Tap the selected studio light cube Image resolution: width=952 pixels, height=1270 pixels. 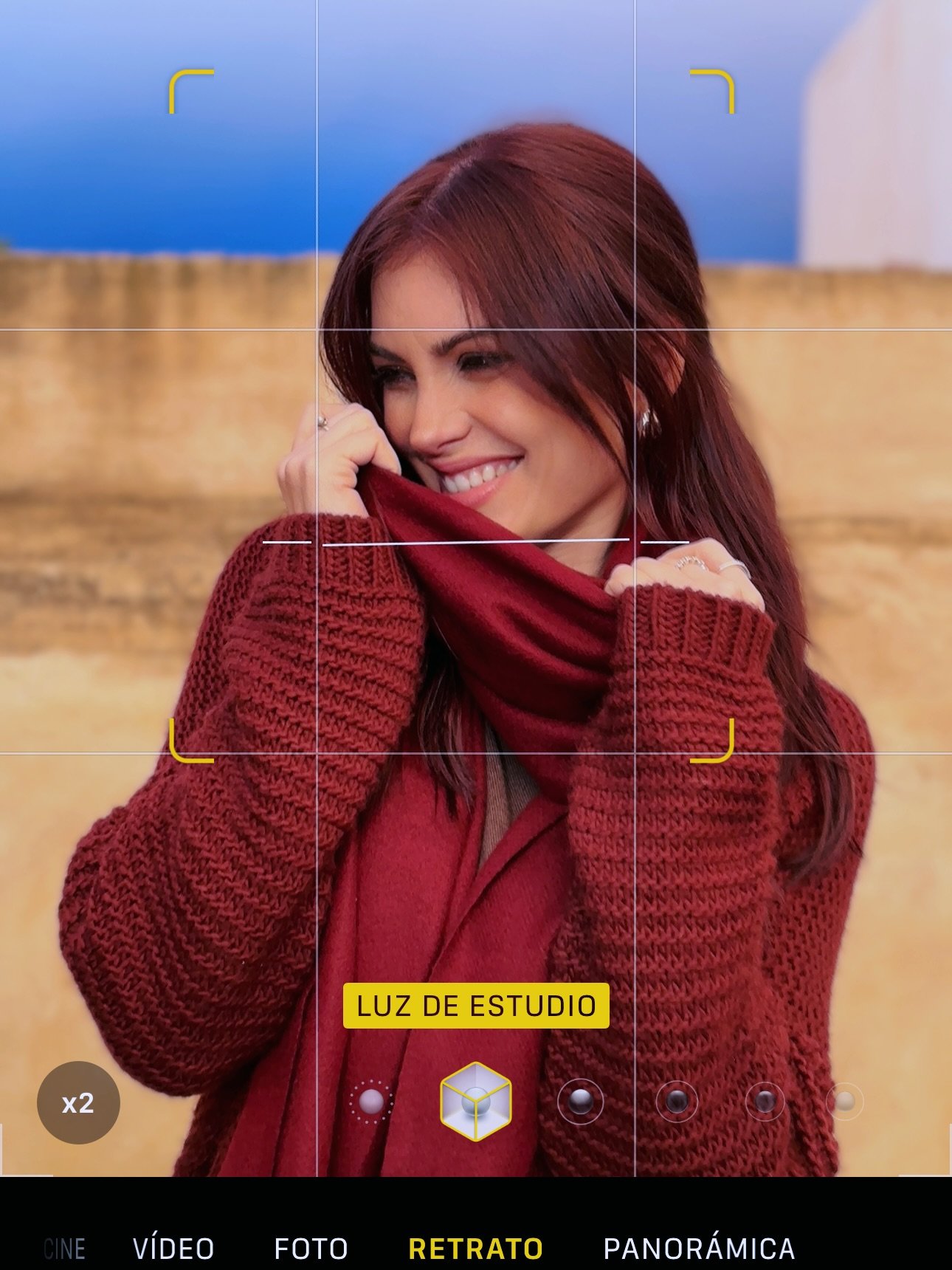point(475,1102)
